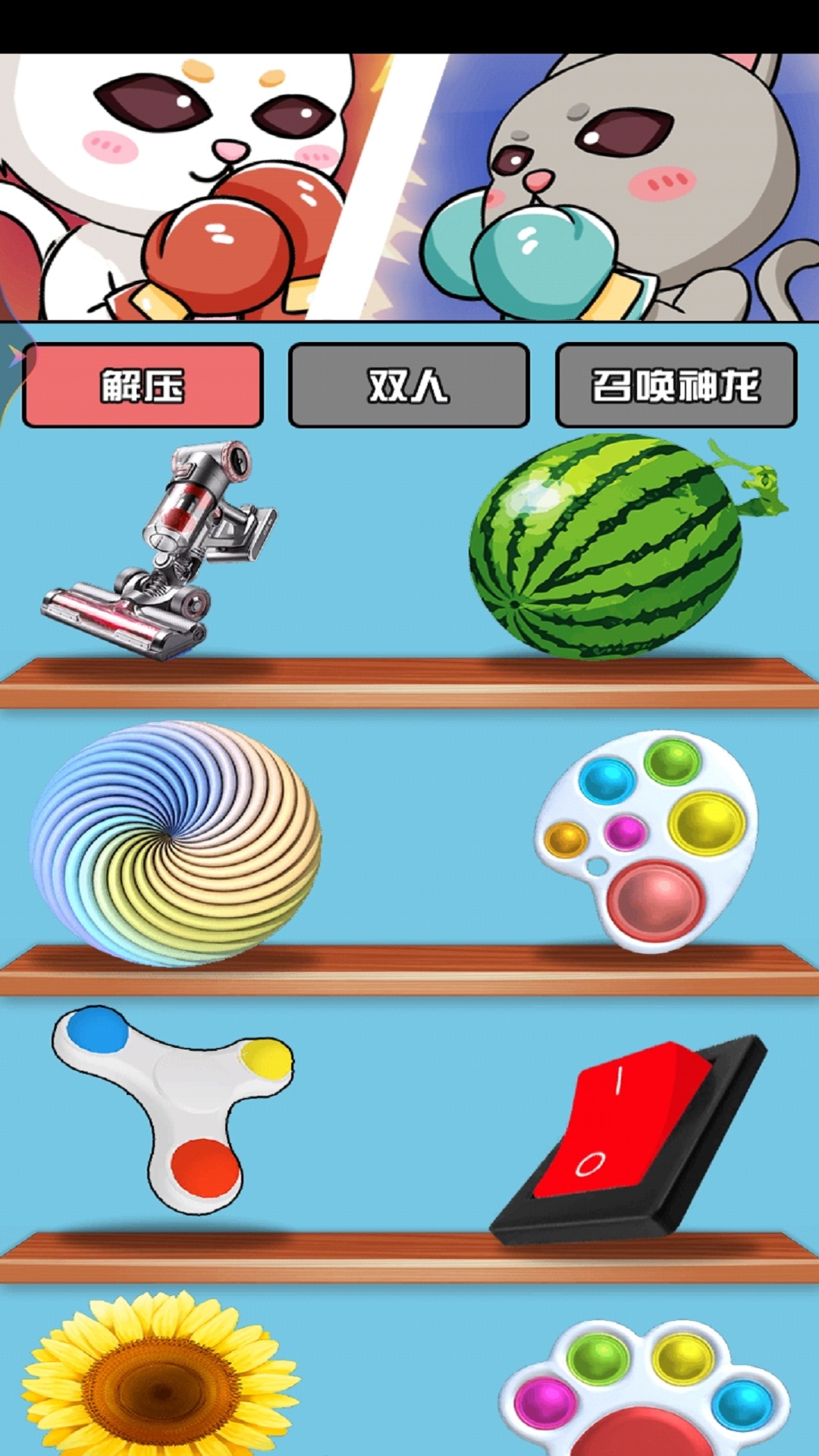Switch to the 双人 tab

tap(409, 385)
